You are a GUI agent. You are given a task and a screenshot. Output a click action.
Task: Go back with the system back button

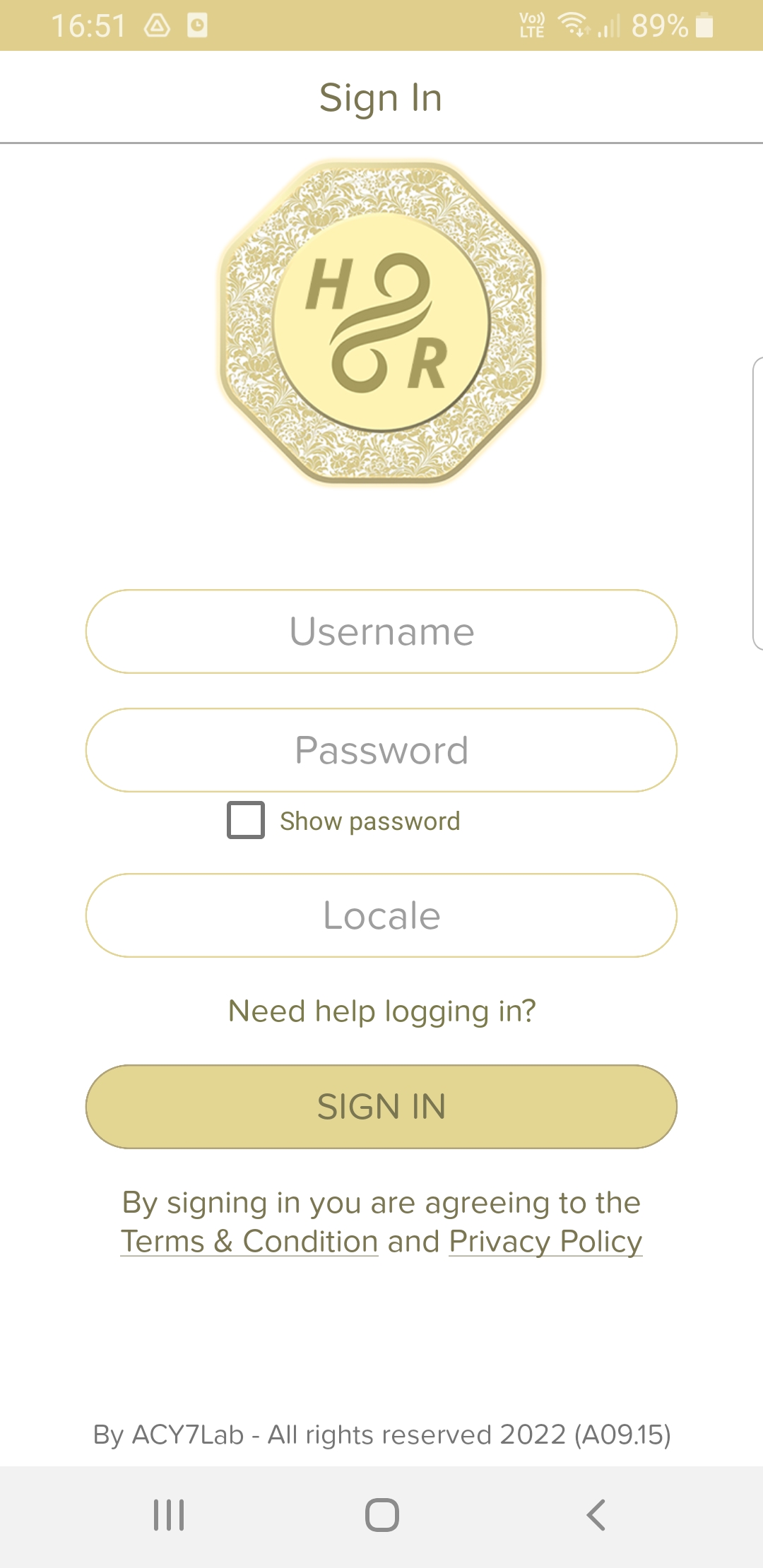[596, 1515]
